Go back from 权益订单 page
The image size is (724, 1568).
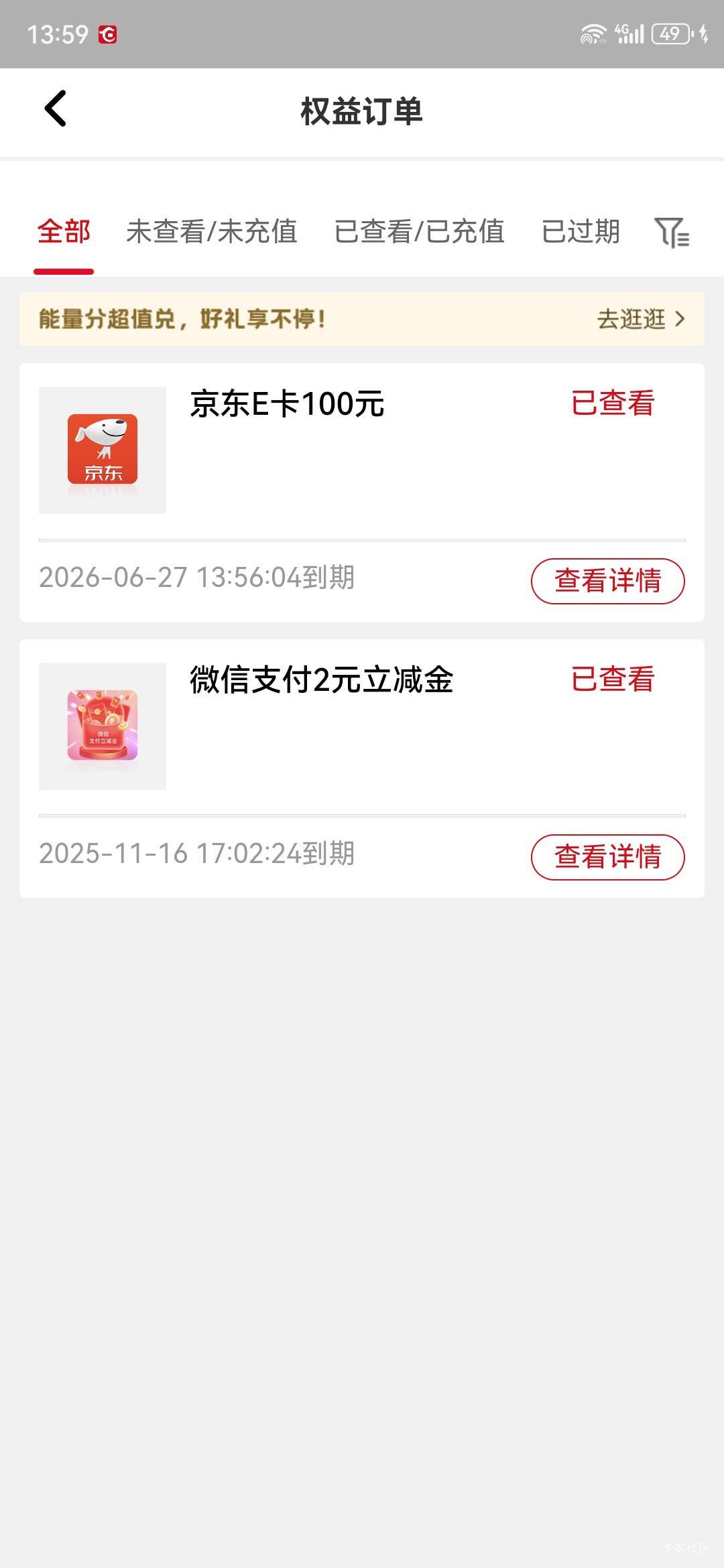click(x=56, y=109)
